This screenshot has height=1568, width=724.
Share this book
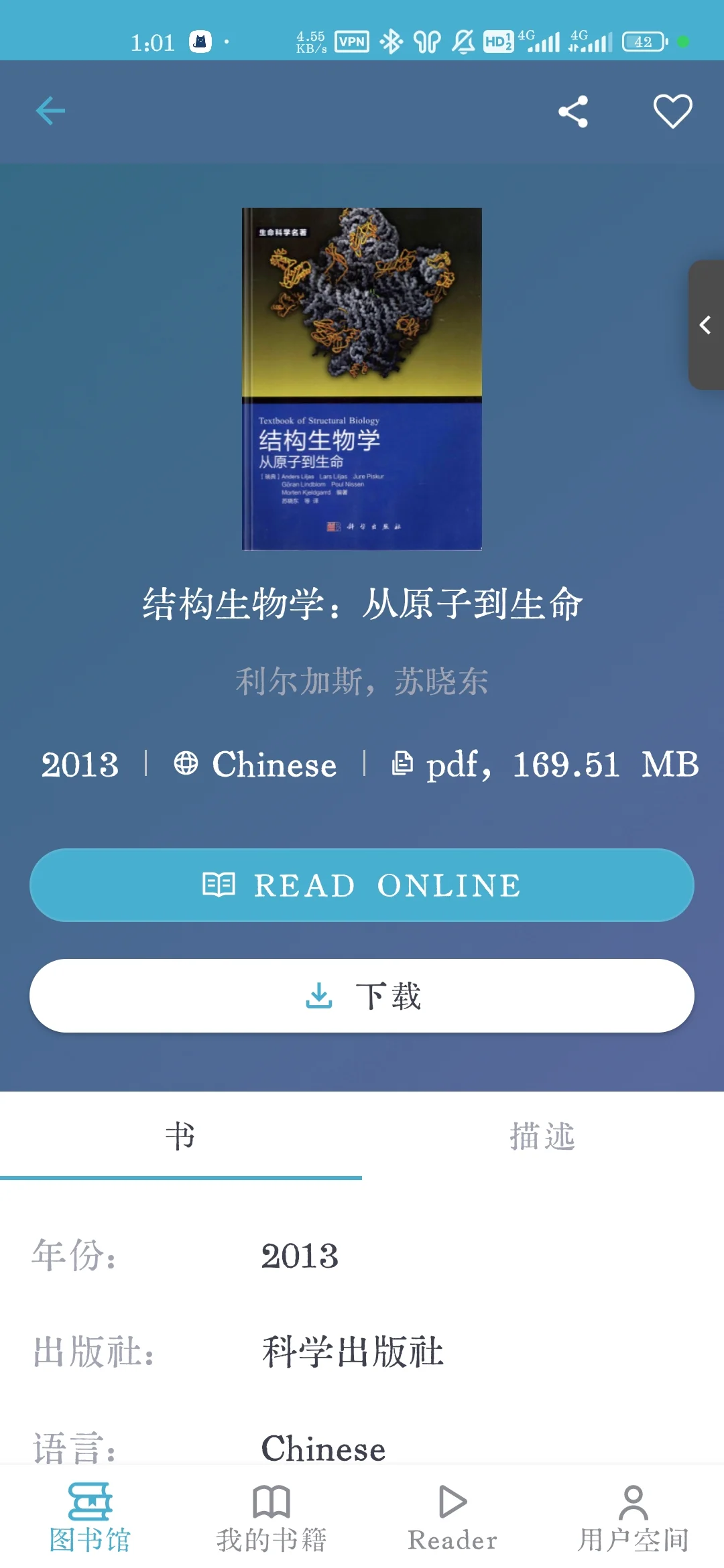tap(573, 111)
